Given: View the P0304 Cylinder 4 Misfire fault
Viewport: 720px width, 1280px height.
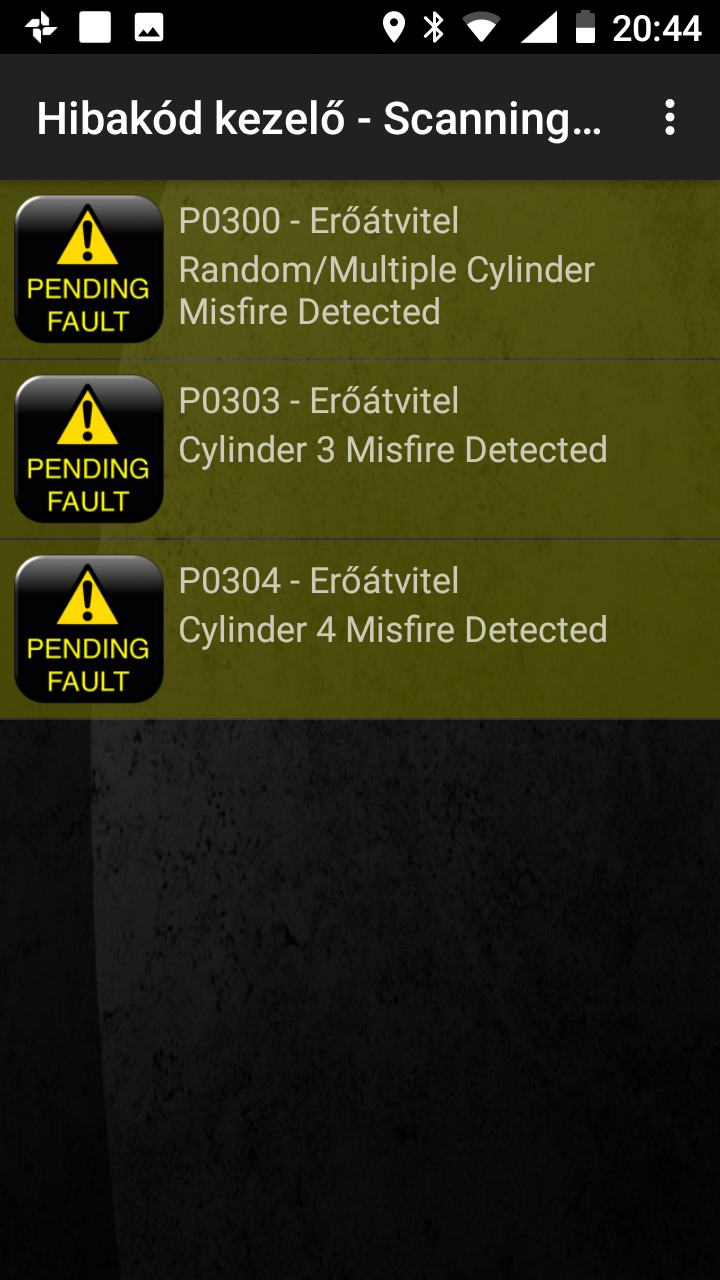Looking at the screenshot, I should 360,629.
